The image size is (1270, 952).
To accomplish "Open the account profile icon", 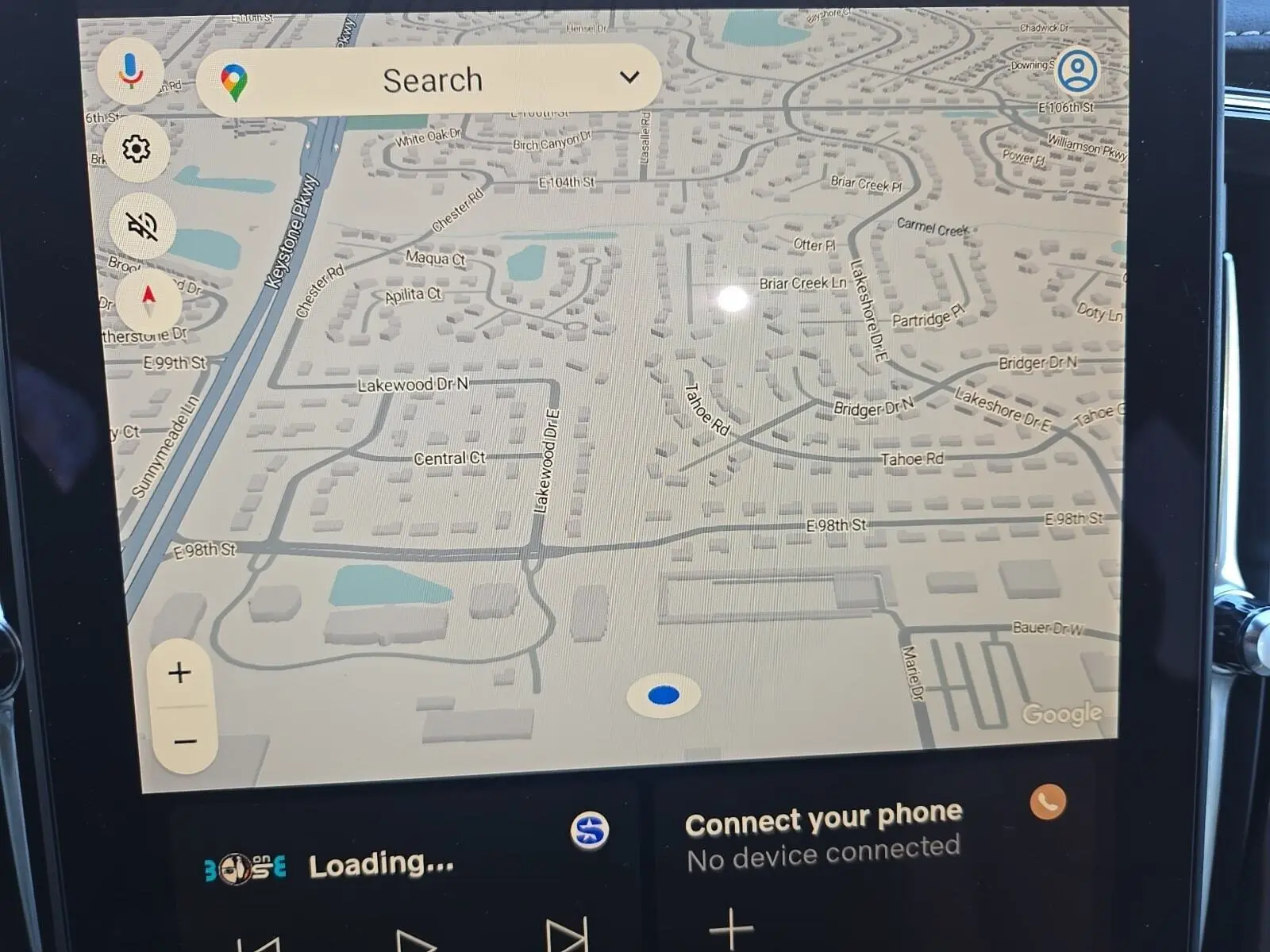I will 1077,71.
